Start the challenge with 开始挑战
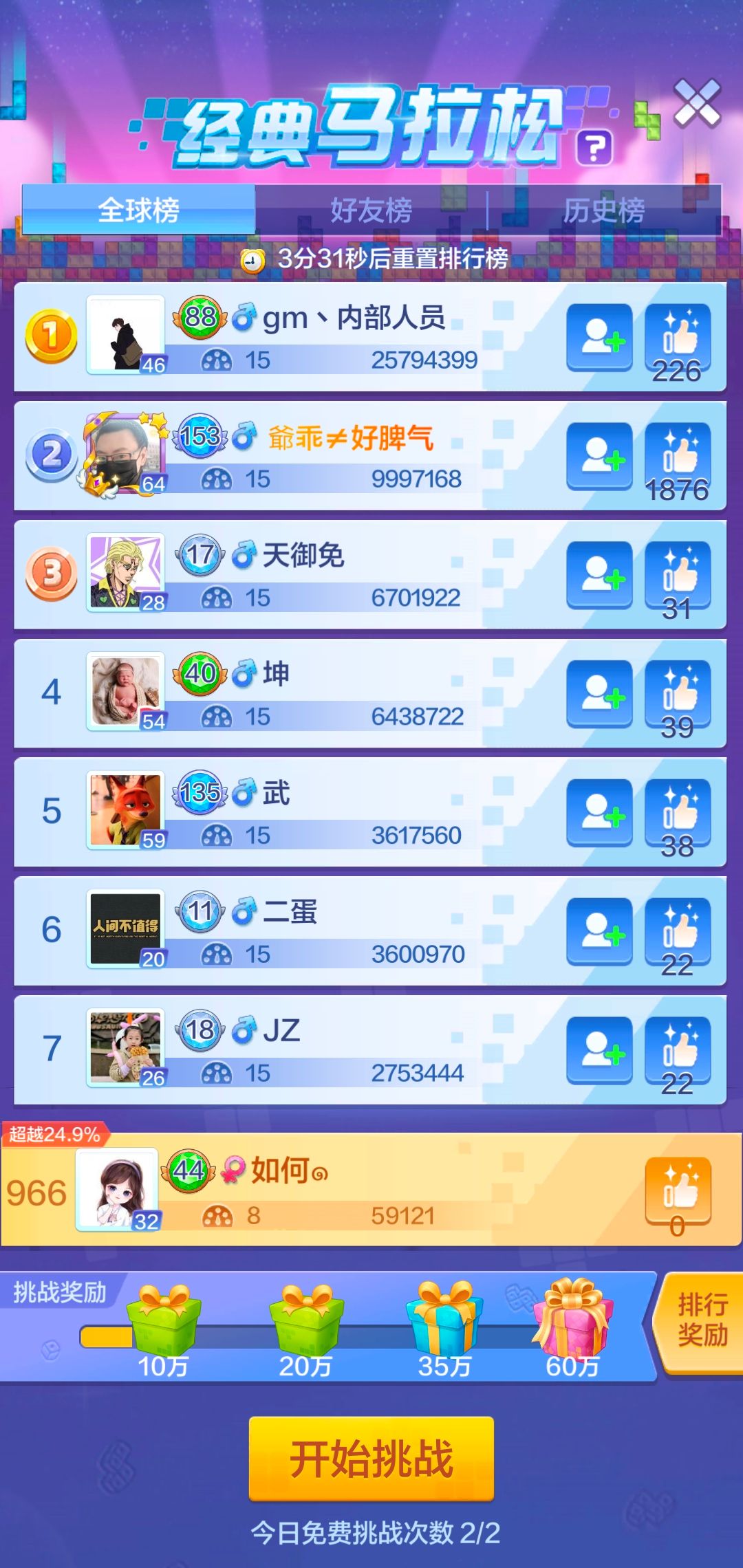The height and width of the screenshot is (1568, 743). (371, 1458)
